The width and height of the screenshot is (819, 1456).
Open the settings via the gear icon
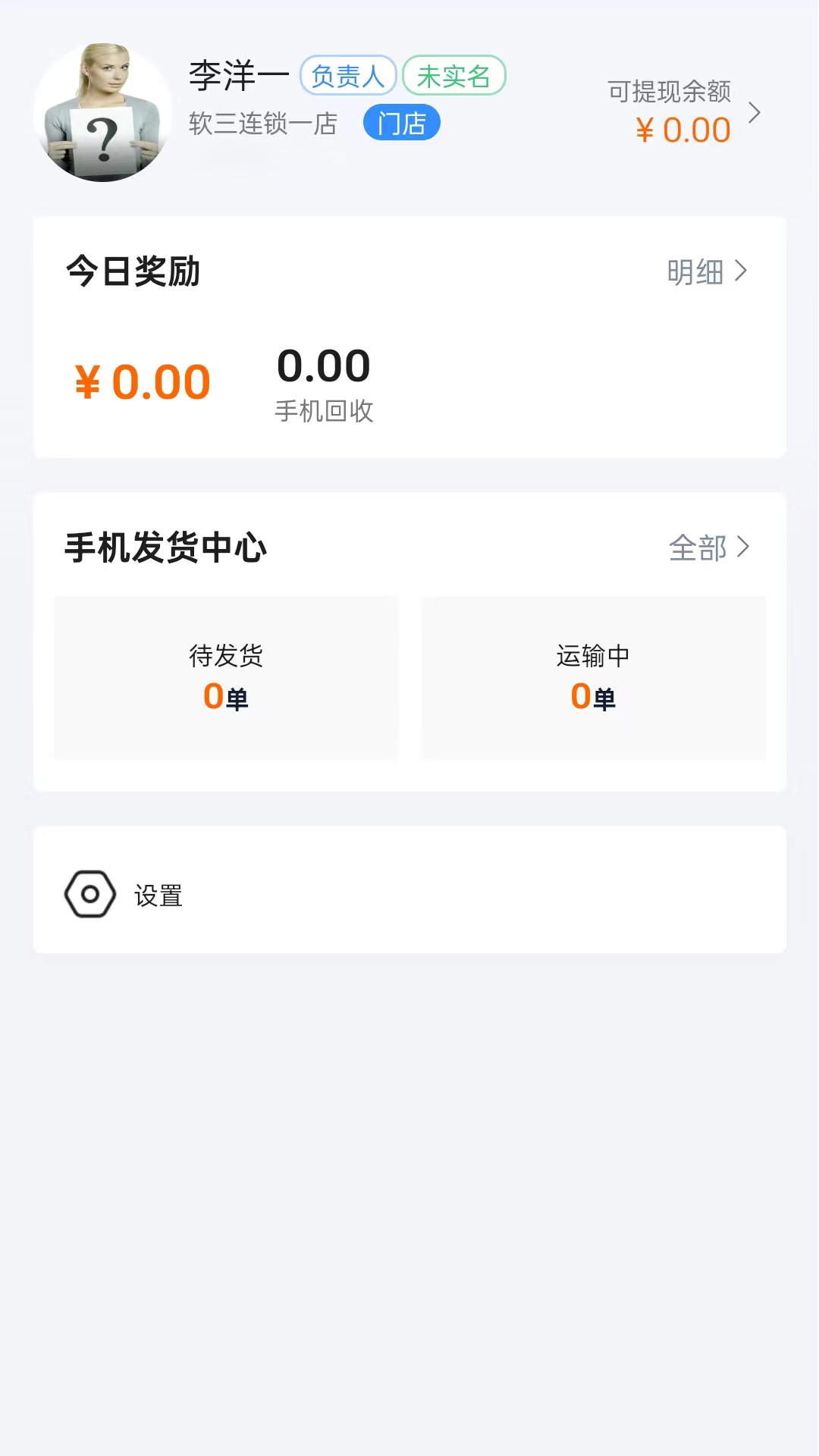pos(89,896)
